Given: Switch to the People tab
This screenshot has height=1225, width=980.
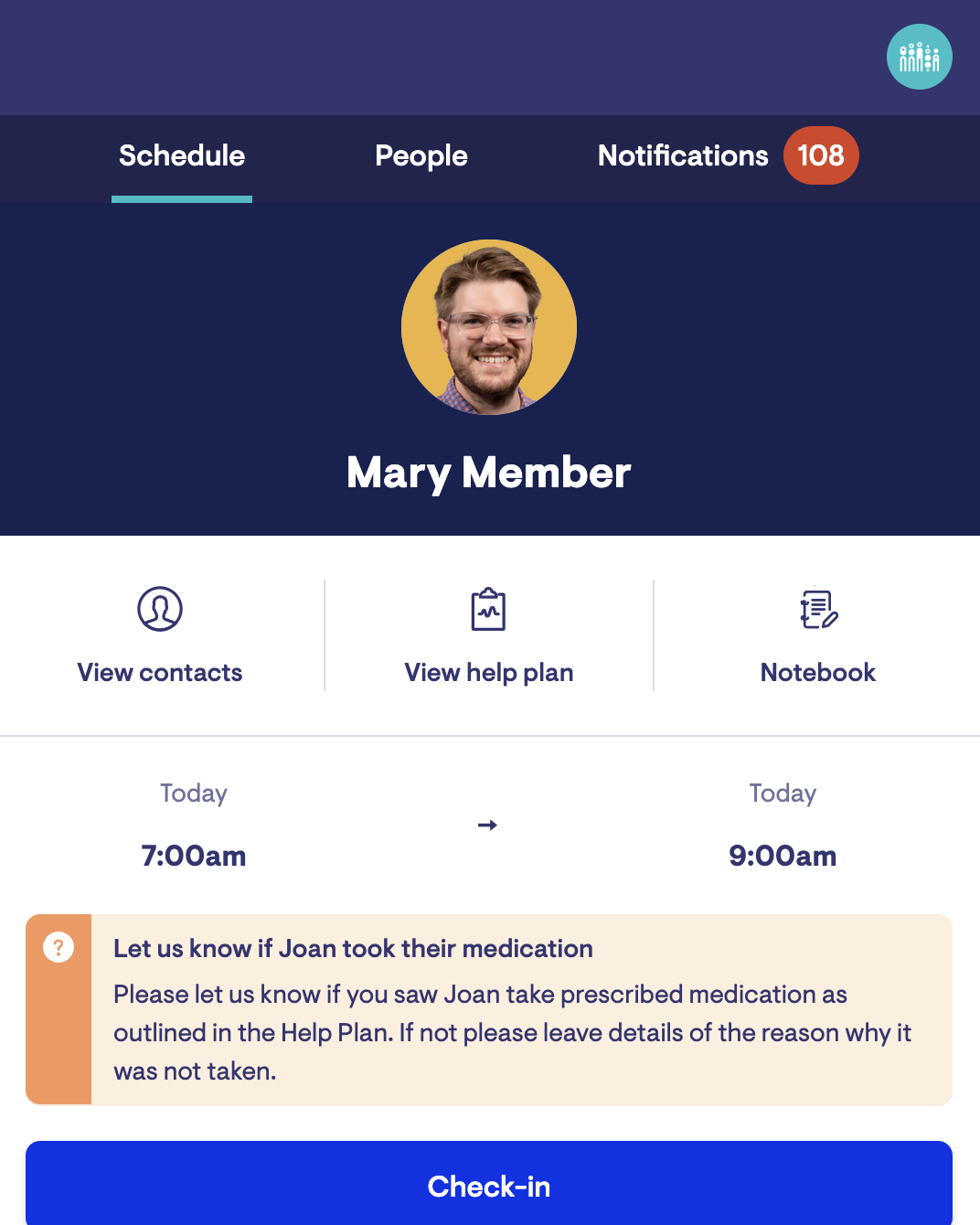Looking at the screenshot, I should 421,156.
